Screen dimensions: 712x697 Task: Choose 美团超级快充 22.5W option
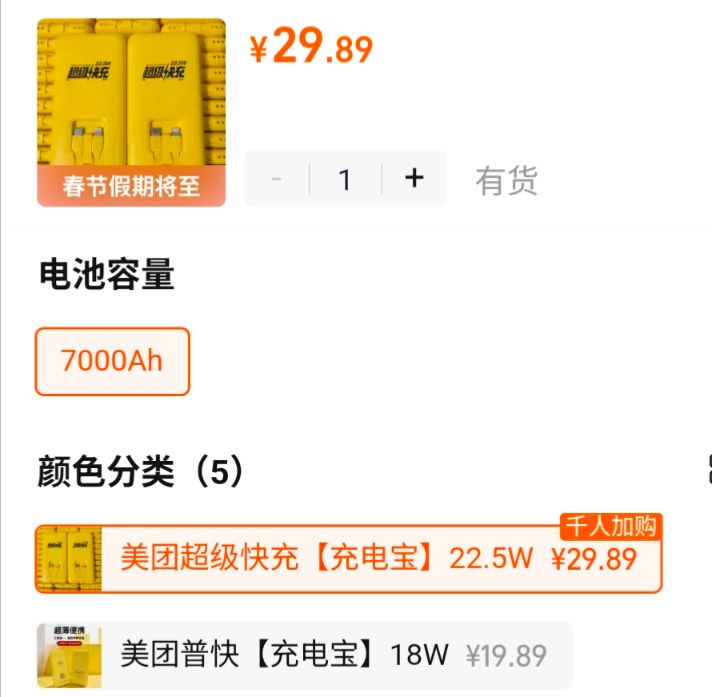point(348,558)
